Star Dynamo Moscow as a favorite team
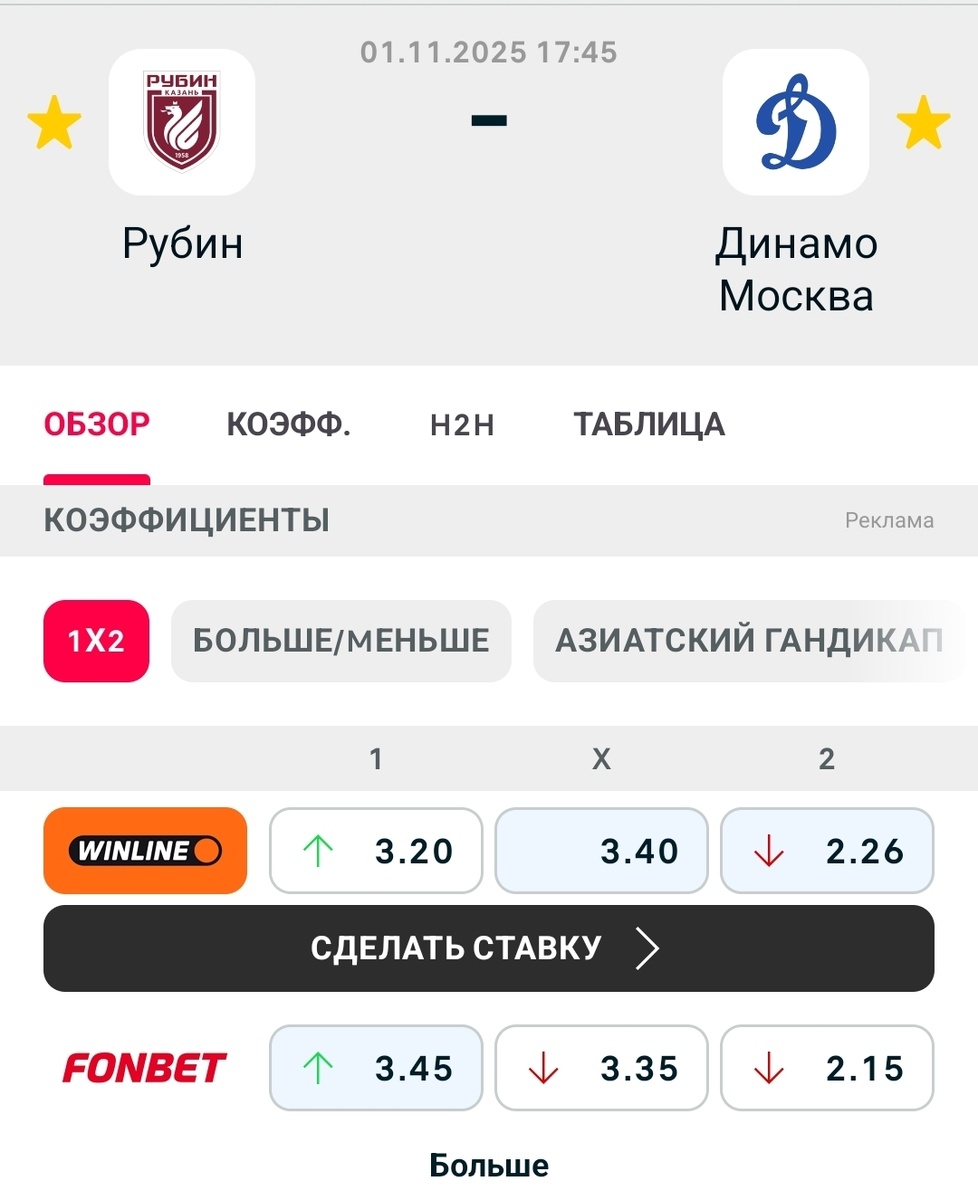 click(922, 121)
